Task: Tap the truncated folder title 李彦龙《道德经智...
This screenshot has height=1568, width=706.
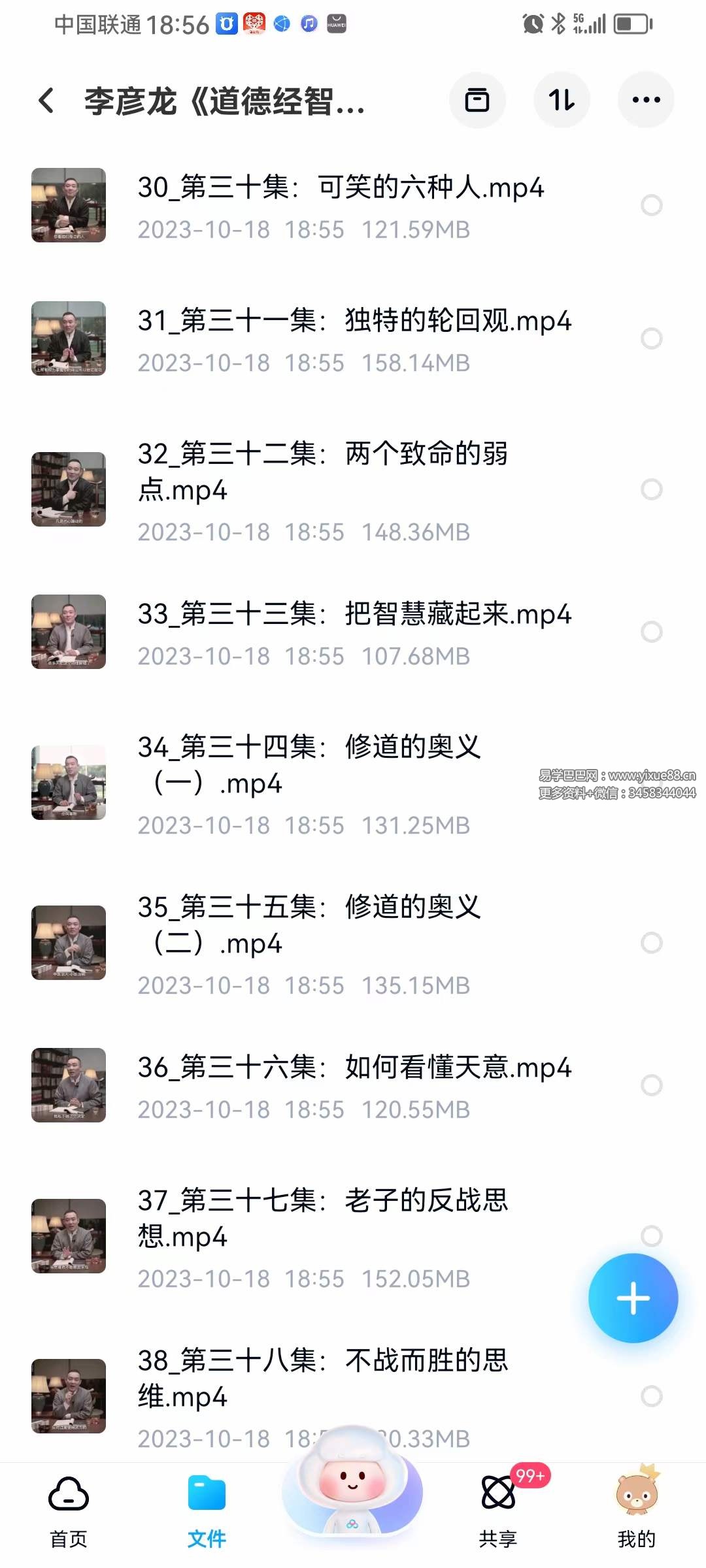Action: 226,101
